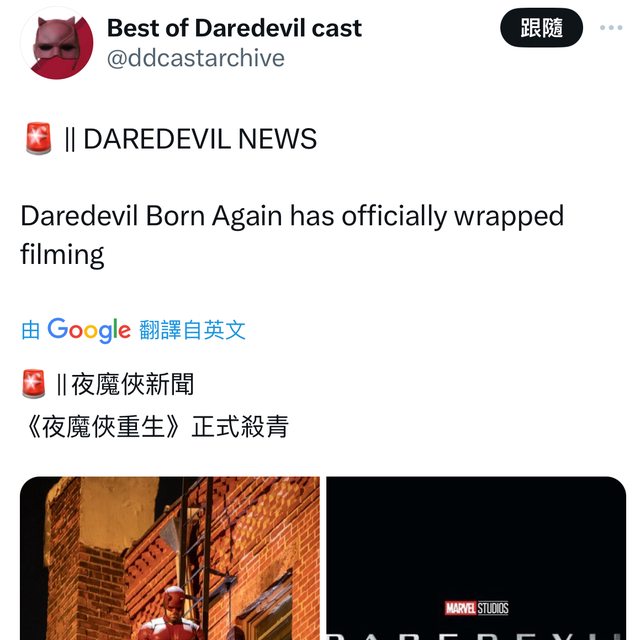Follow the Best of Daredevil cast account
This screenshot has width=640, height=640.
tap(541, 28)
